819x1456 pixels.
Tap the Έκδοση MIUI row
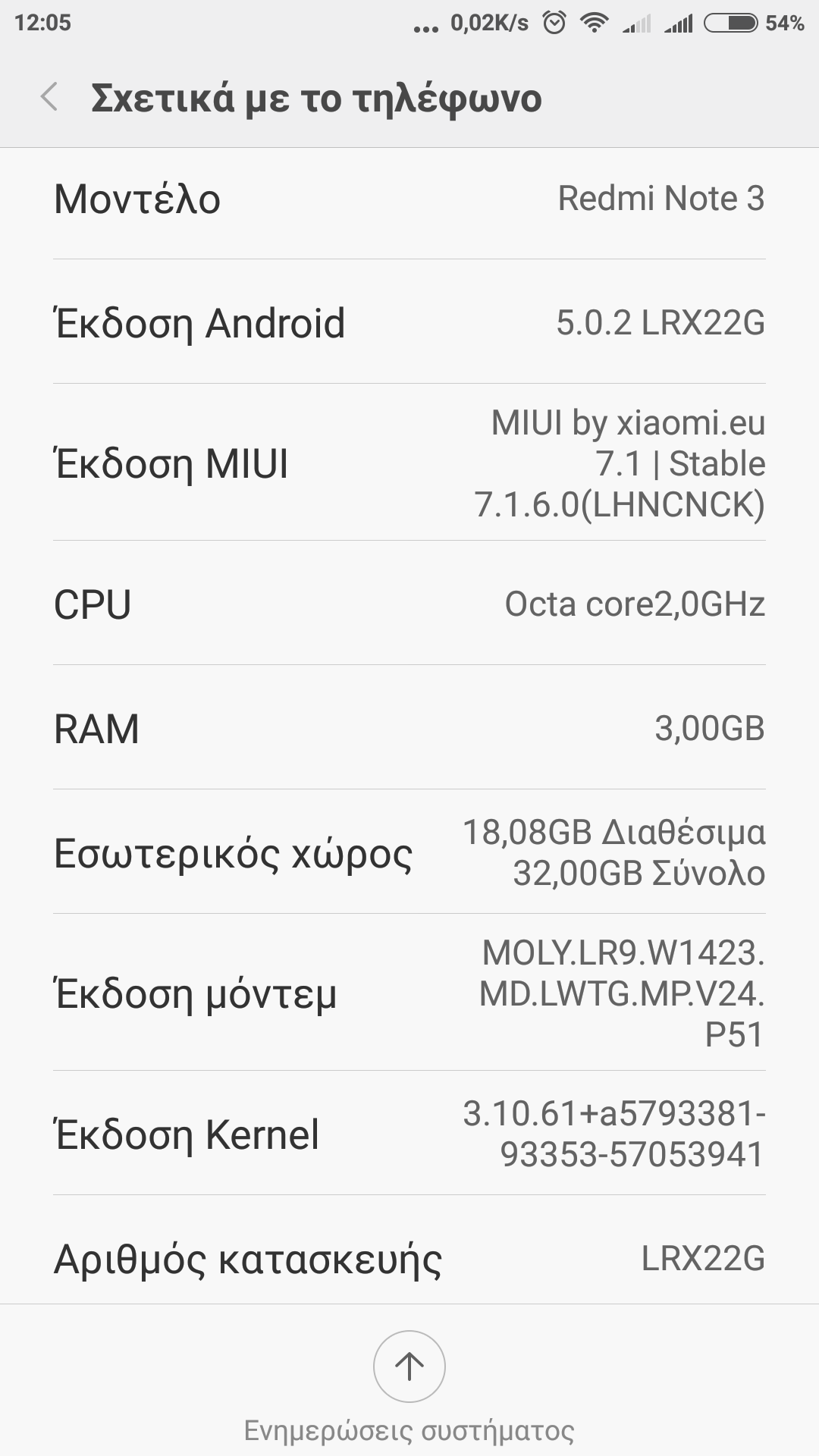pyautogui.click(x=409, y=463)
